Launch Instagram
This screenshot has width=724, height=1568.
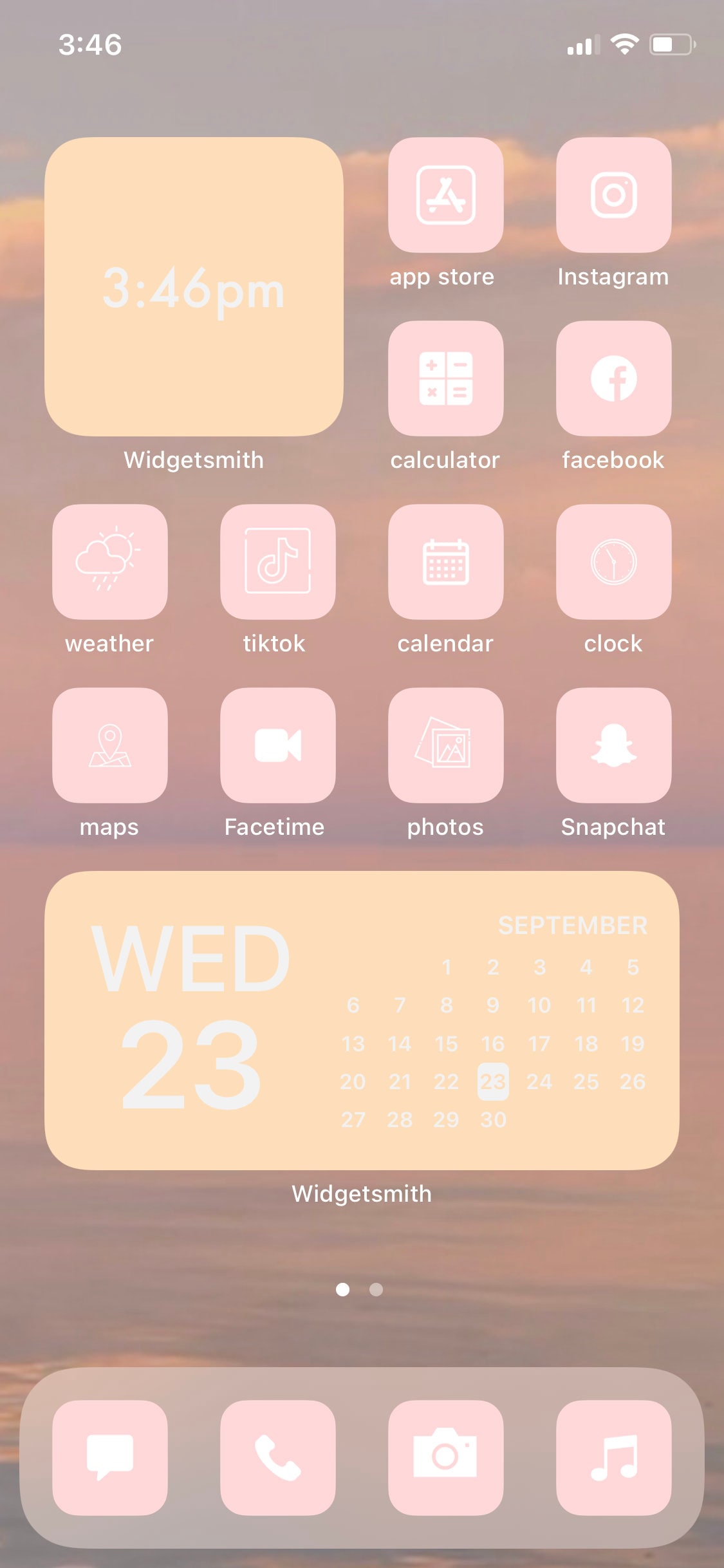tap(613, 194)
